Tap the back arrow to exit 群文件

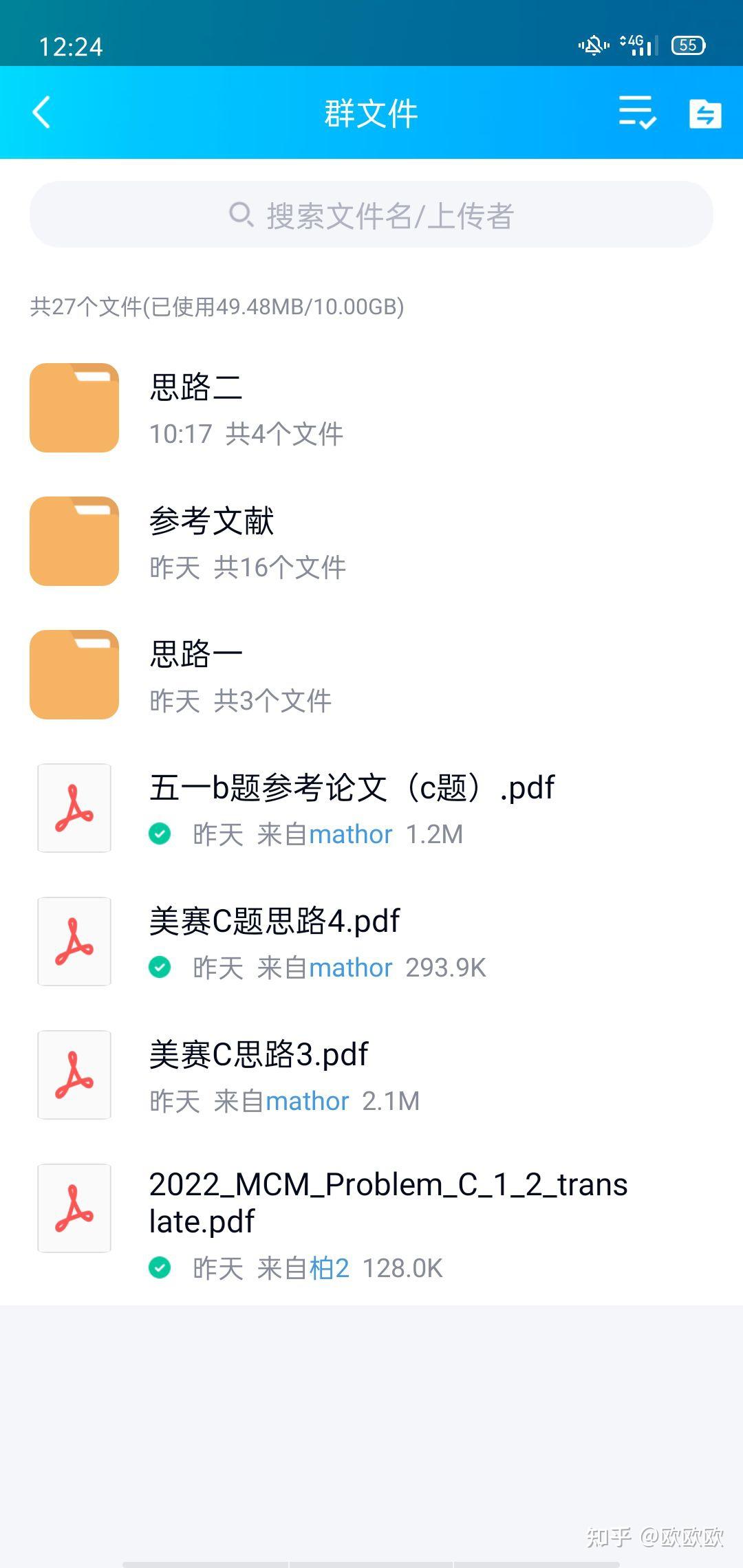click(x=41, y=113)
